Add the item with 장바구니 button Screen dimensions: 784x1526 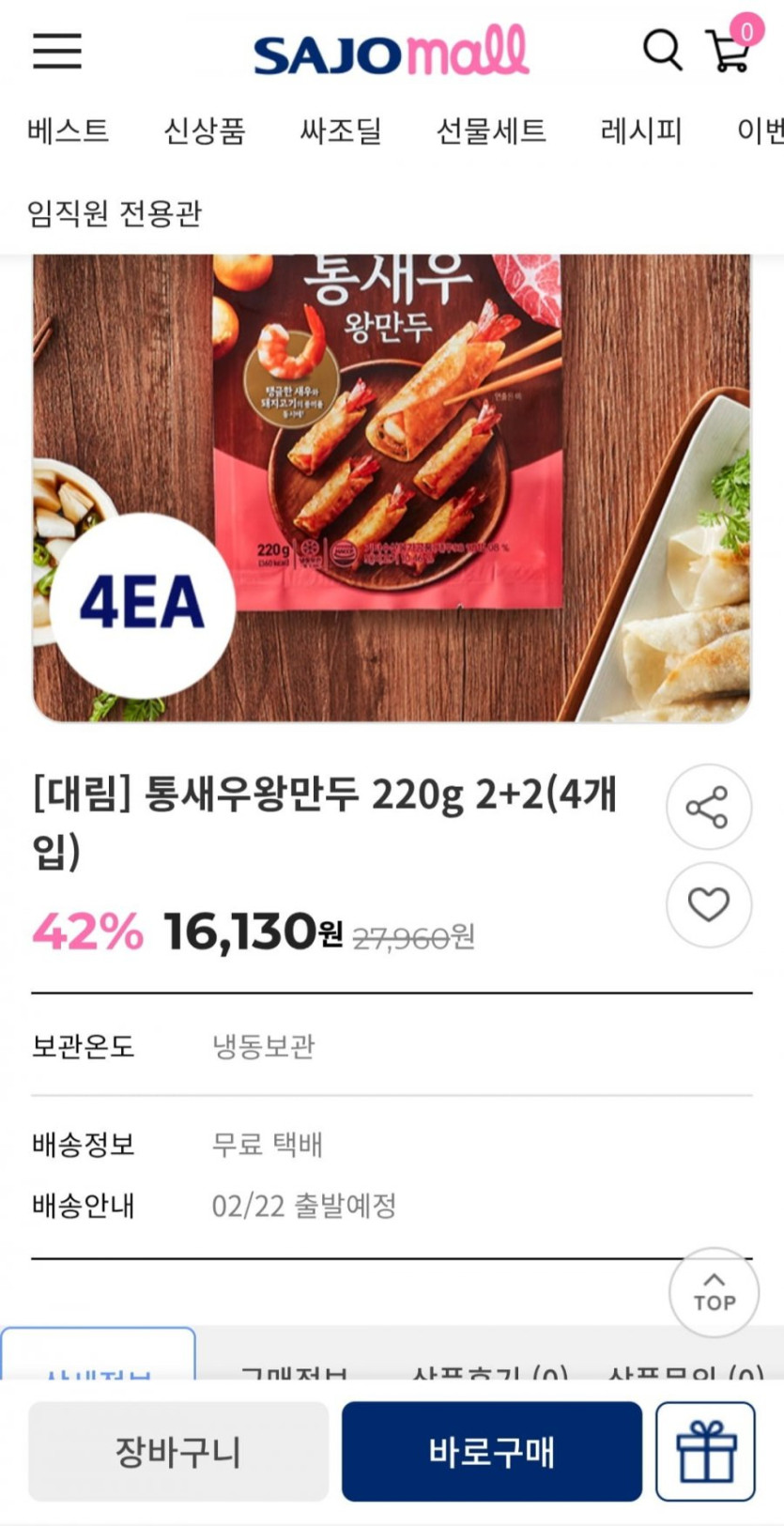(x=178, y=1452)
